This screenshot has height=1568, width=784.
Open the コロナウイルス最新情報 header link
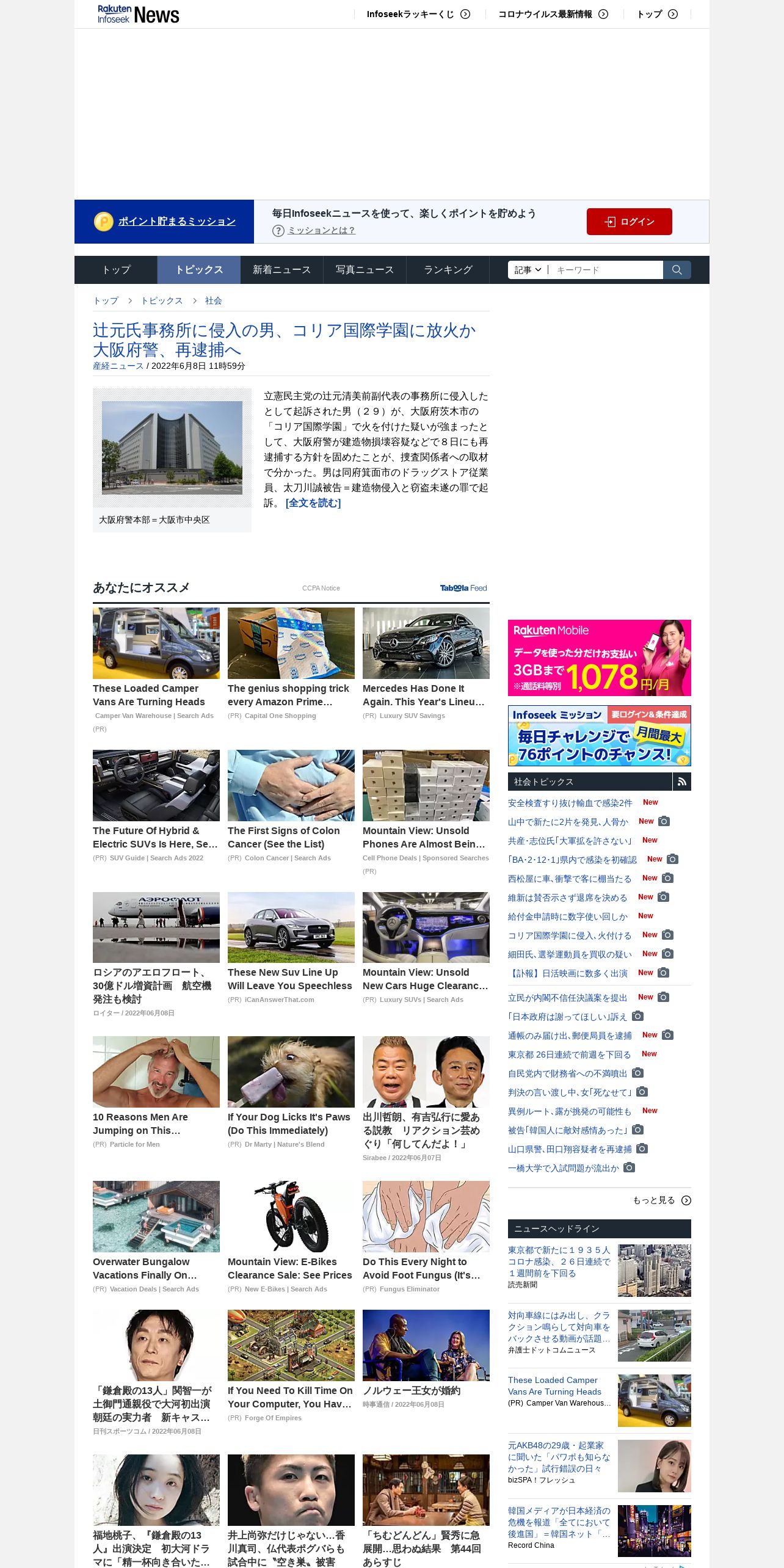[x=553, y=14]
